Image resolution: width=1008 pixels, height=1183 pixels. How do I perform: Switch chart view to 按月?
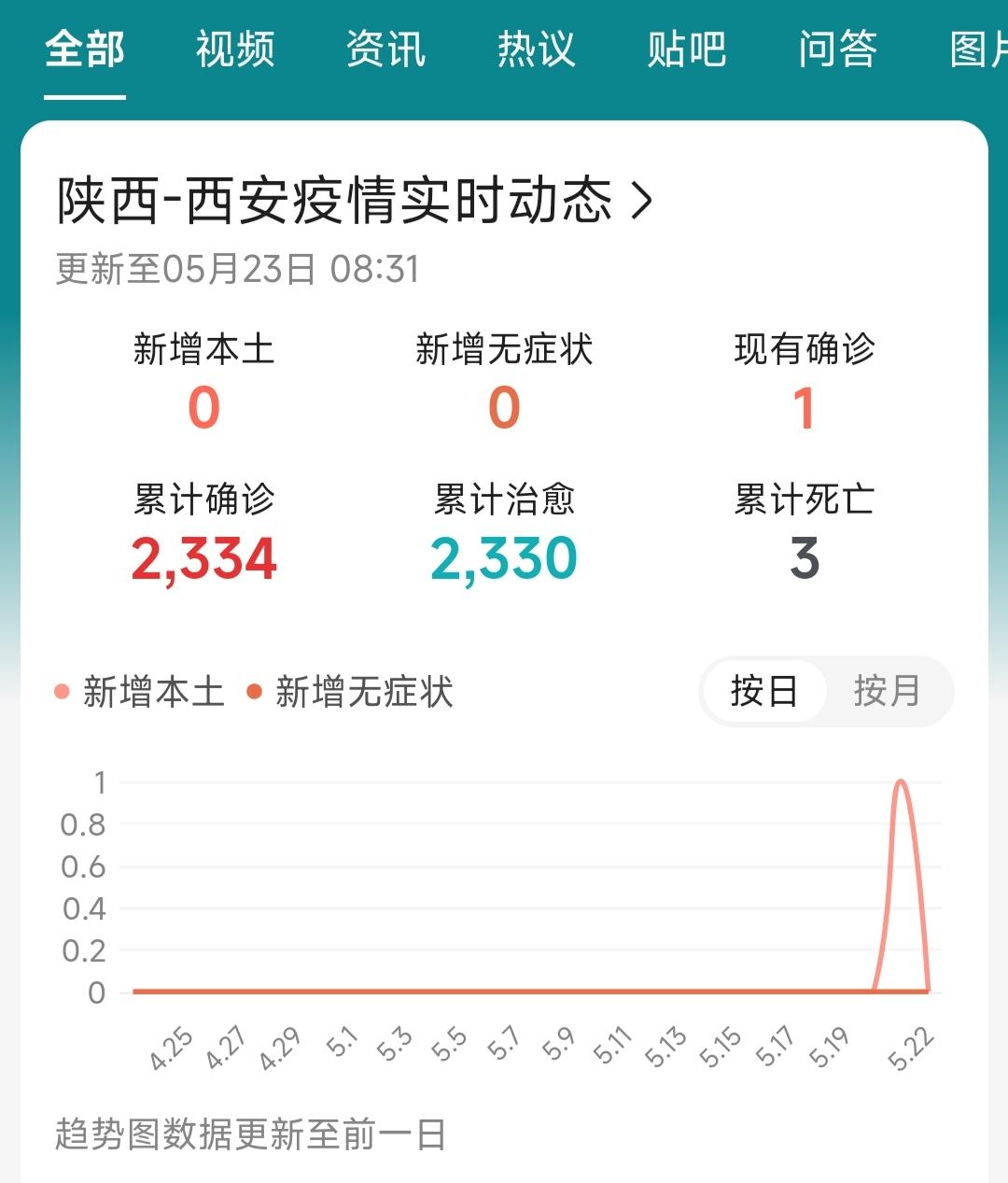coord(885,691)
